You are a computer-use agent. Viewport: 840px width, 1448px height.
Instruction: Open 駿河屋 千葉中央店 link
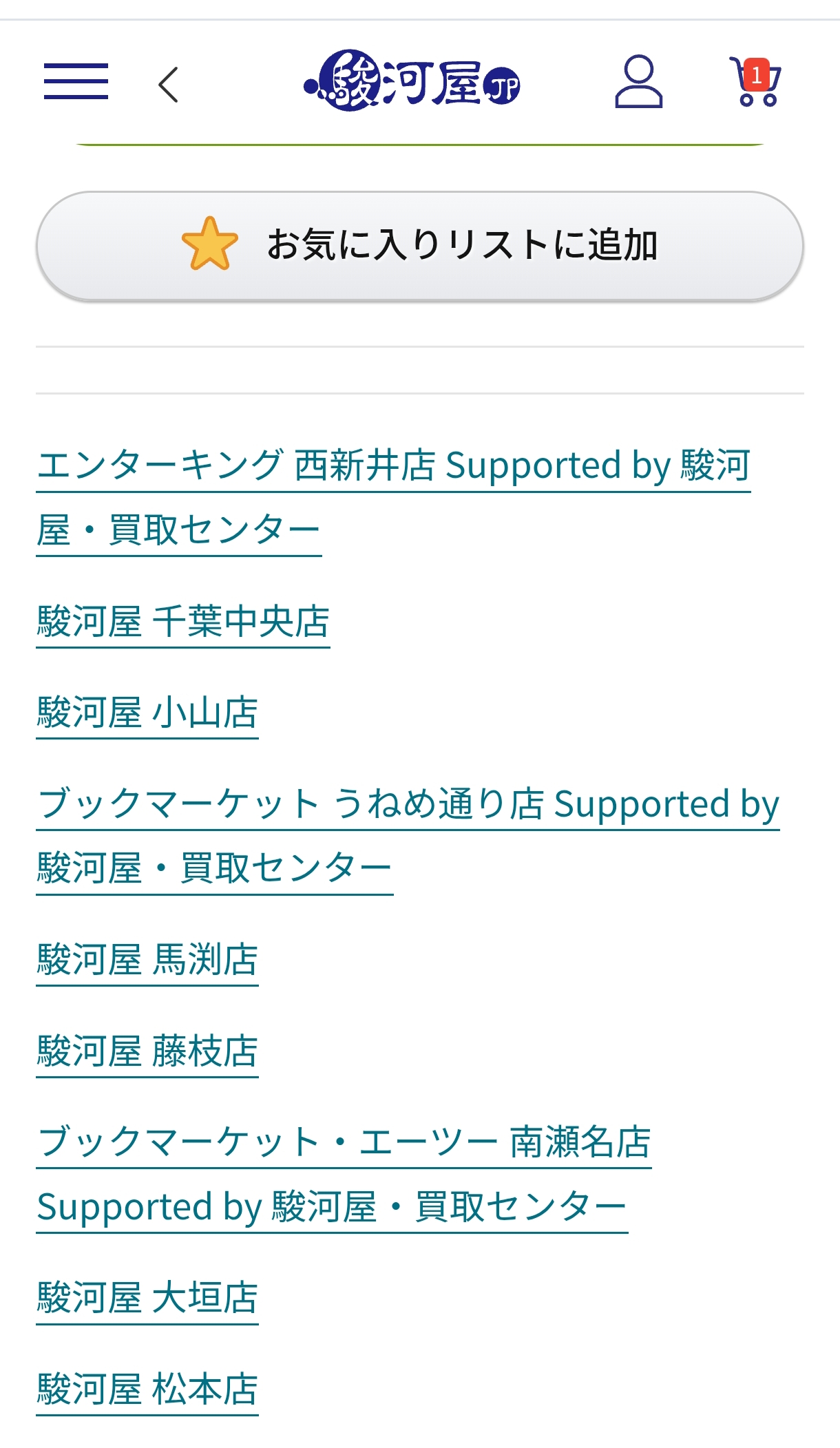(x=183, y=622)
